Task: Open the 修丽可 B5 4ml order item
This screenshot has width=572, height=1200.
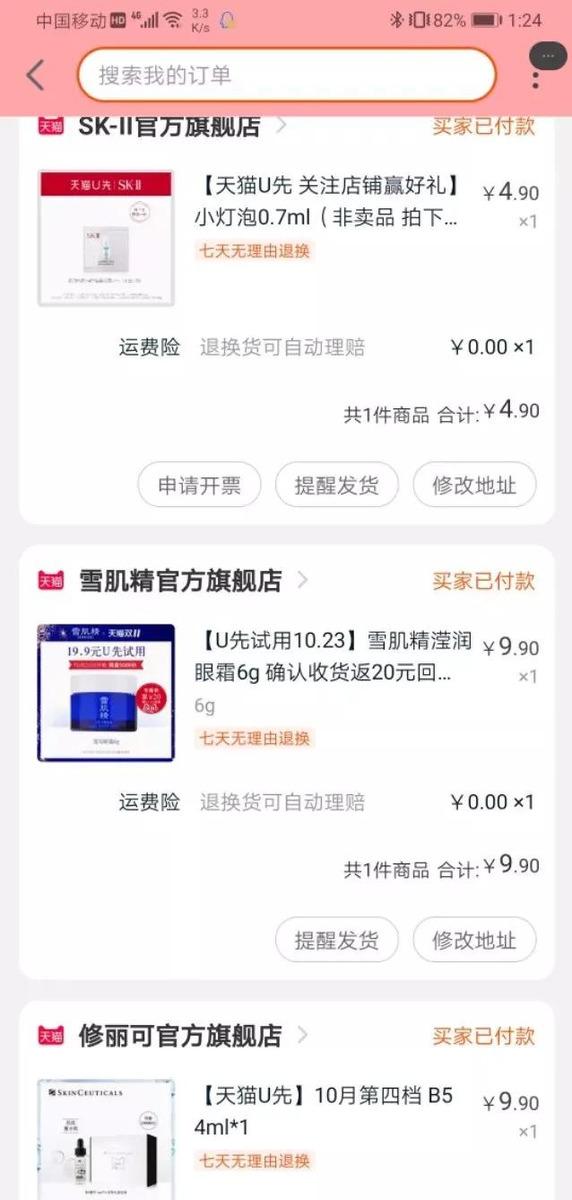Action: click(288, 1139)
